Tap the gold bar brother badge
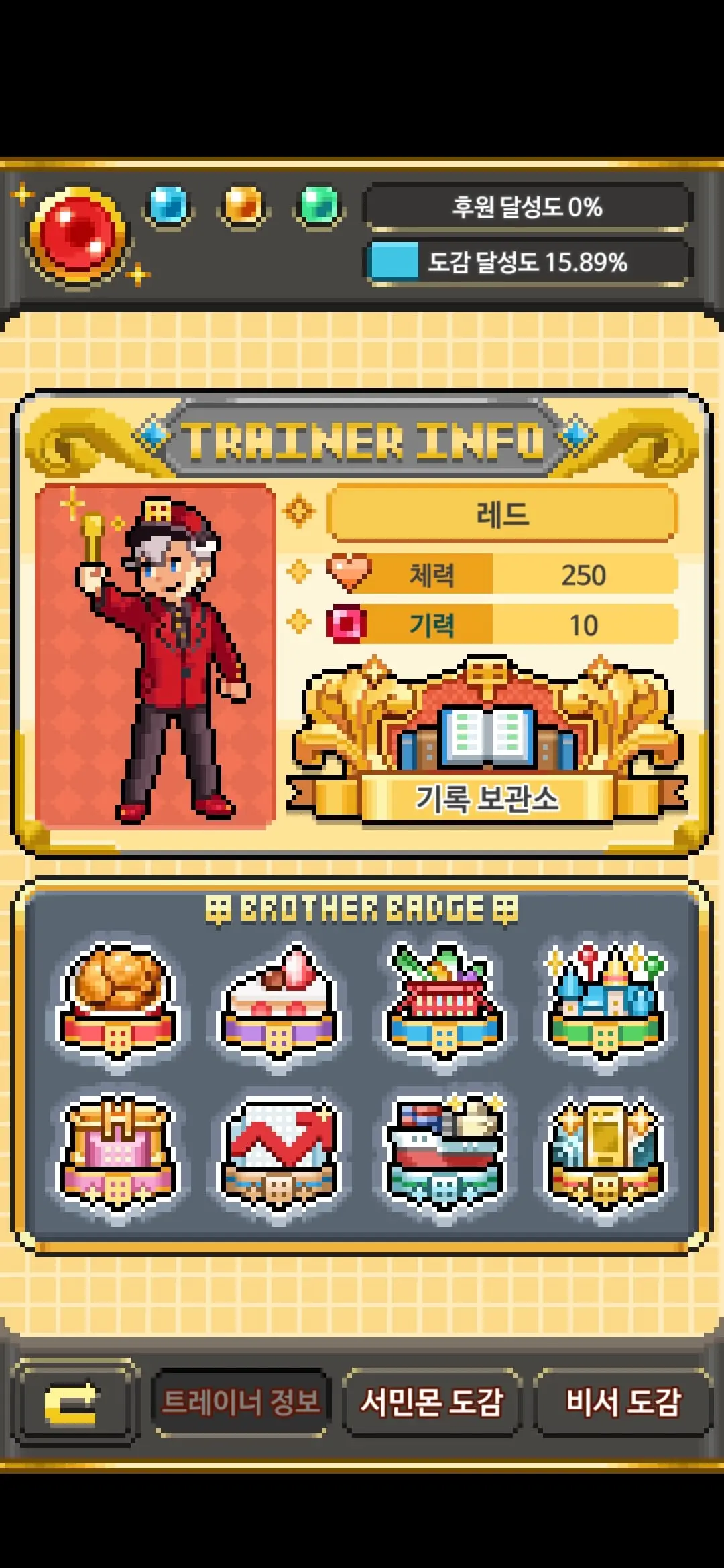This screenshot has height=1568, width=724. tap(605, 1154)
